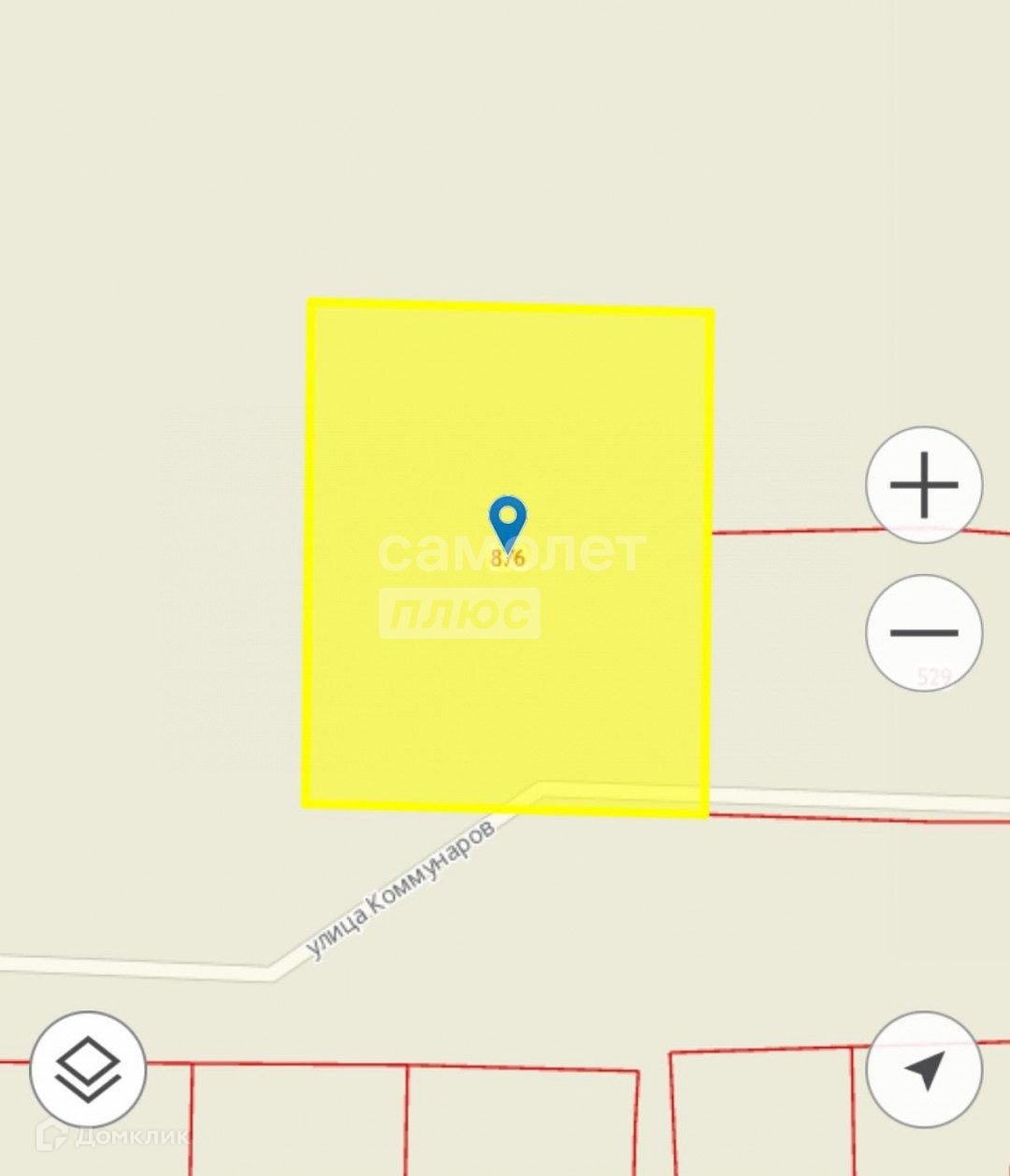The width and height of the screenshot is (1010, 1176).
Task: Zoom out of the map
Action: (924, 633)
